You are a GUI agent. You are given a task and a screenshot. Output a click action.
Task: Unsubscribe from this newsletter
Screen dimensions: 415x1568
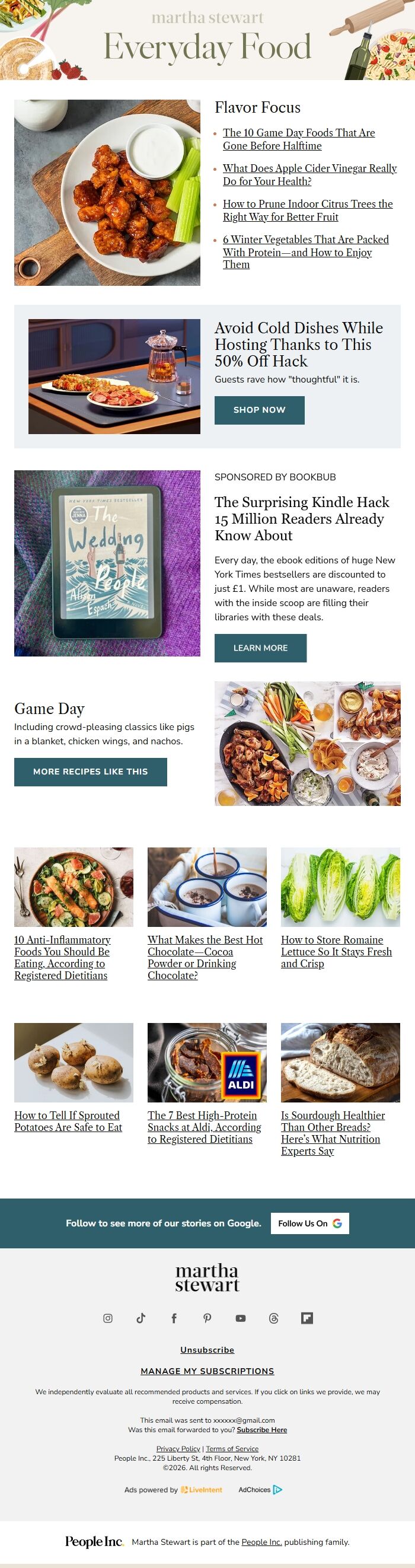pos(207,1350)
